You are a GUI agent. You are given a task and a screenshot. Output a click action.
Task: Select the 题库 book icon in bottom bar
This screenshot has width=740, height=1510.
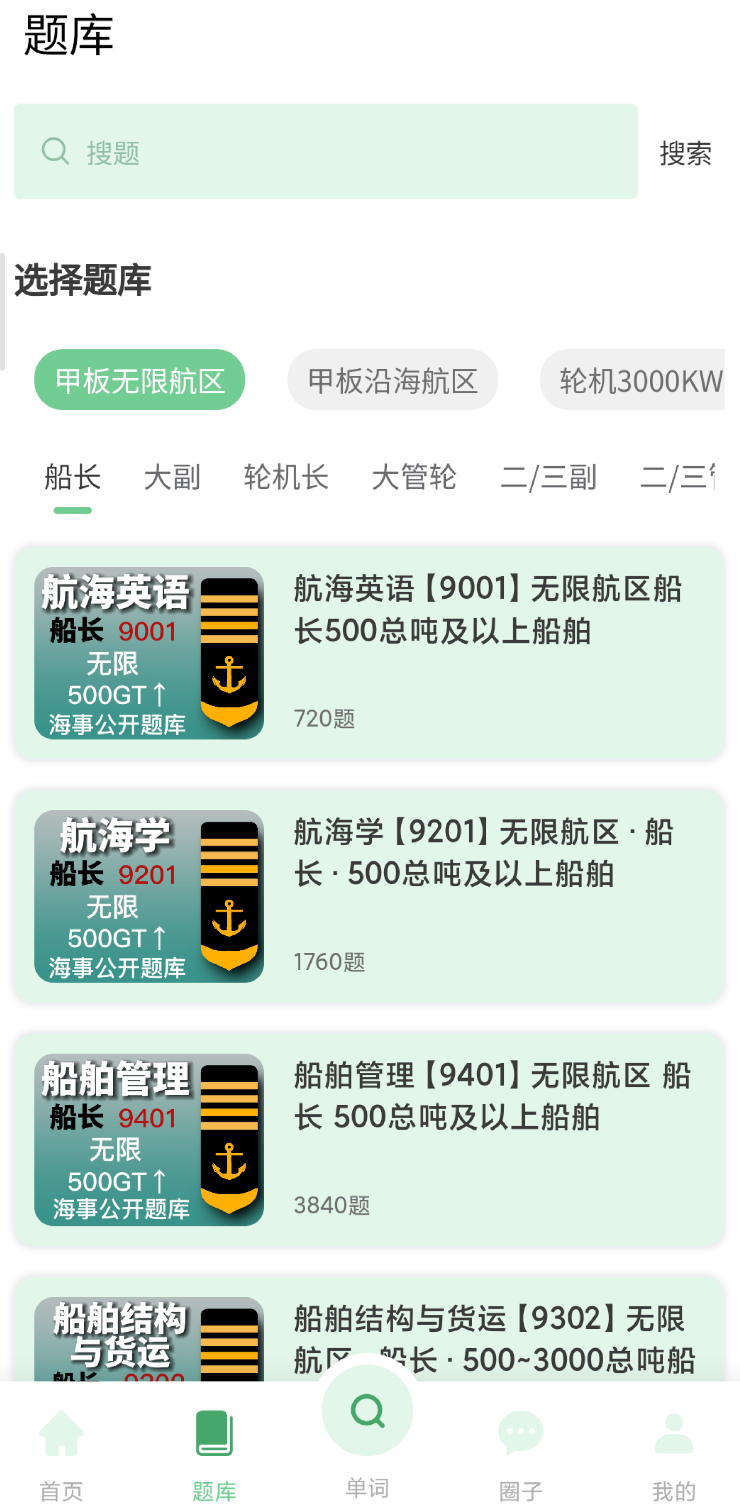pyautogui.click(x=214, y=1432)
